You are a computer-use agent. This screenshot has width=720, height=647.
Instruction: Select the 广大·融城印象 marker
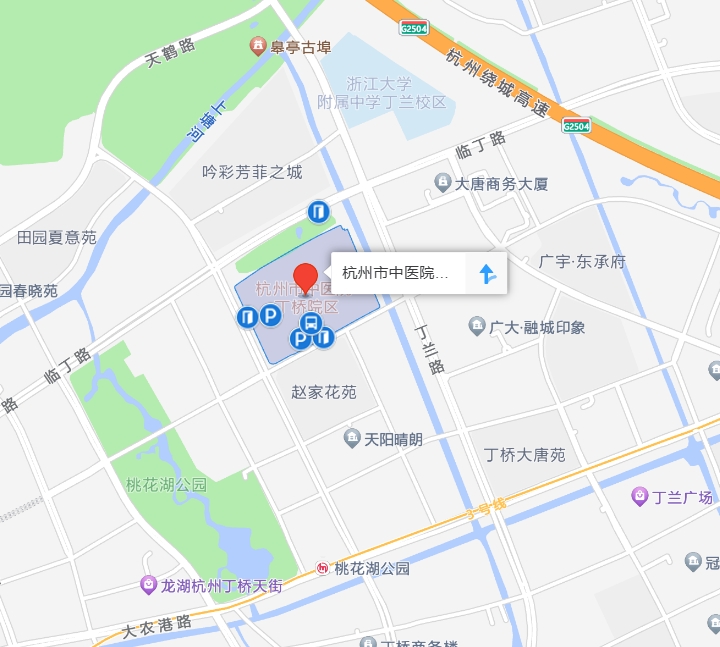pos(477,327)
